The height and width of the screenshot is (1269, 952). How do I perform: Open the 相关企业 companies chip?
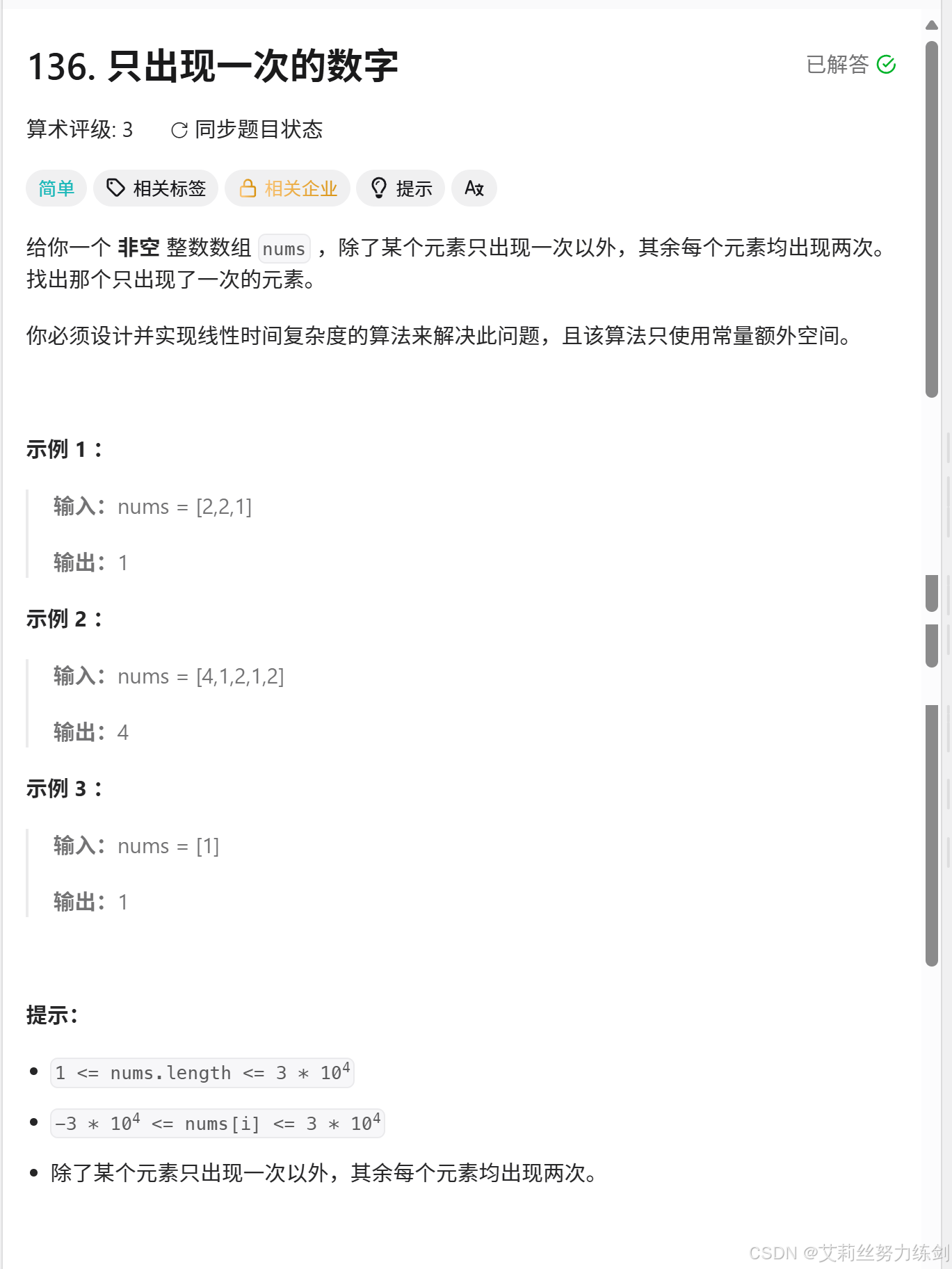pyautogui.click(x=288, y=188)
